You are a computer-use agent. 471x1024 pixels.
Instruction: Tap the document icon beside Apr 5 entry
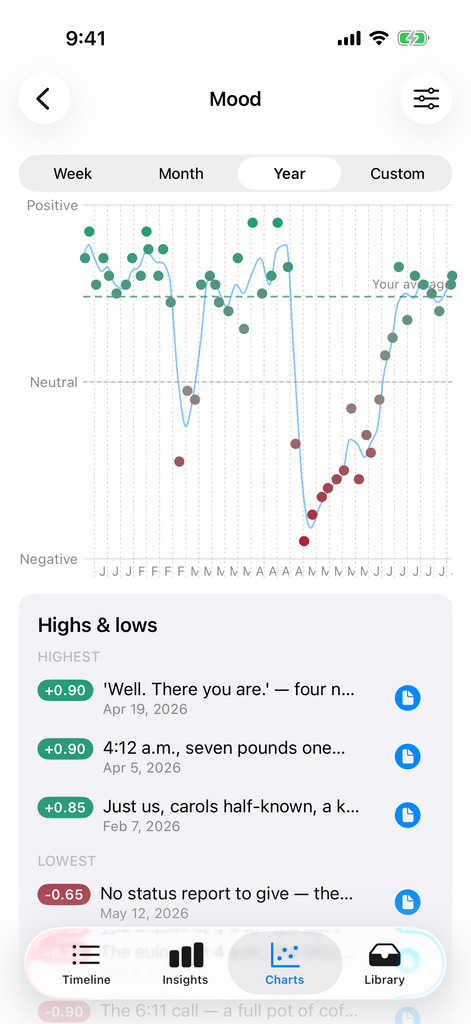point(408,757)
